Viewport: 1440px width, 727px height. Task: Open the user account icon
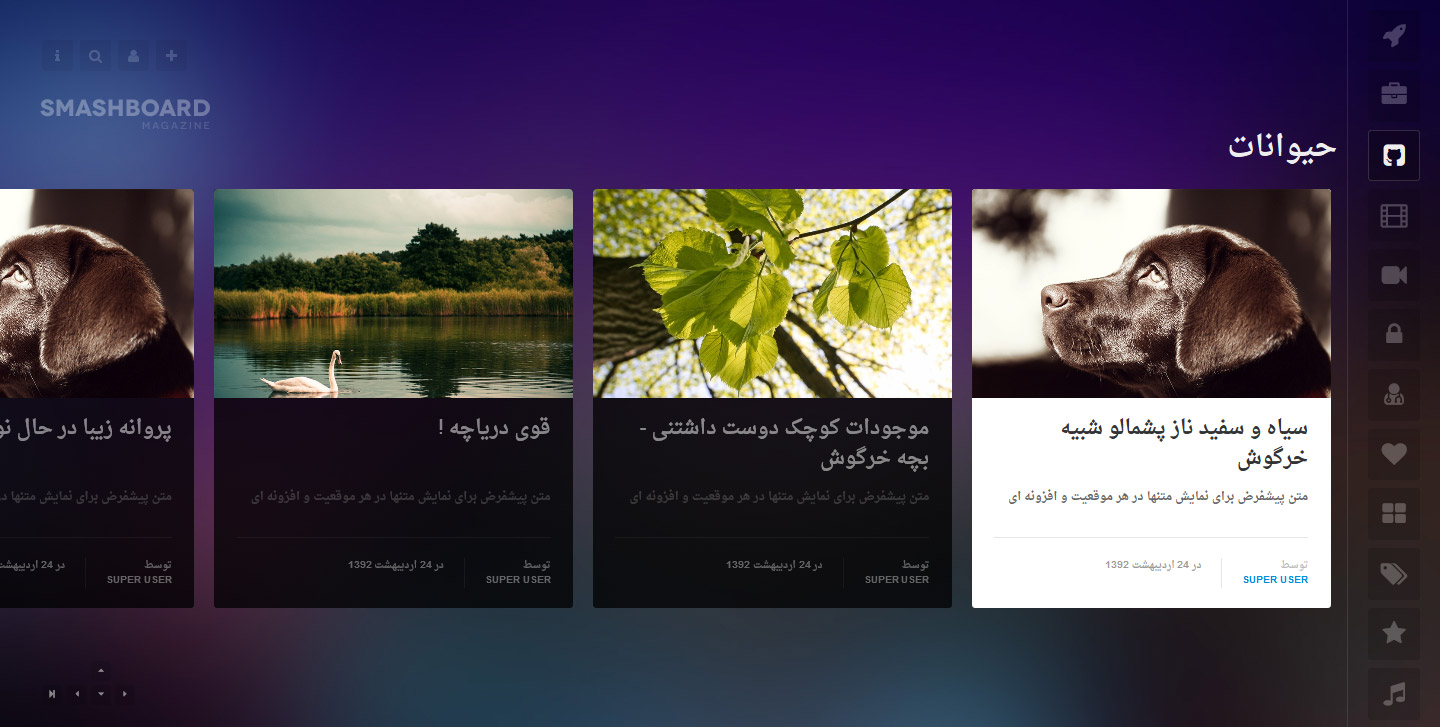(x=133, y=56)
